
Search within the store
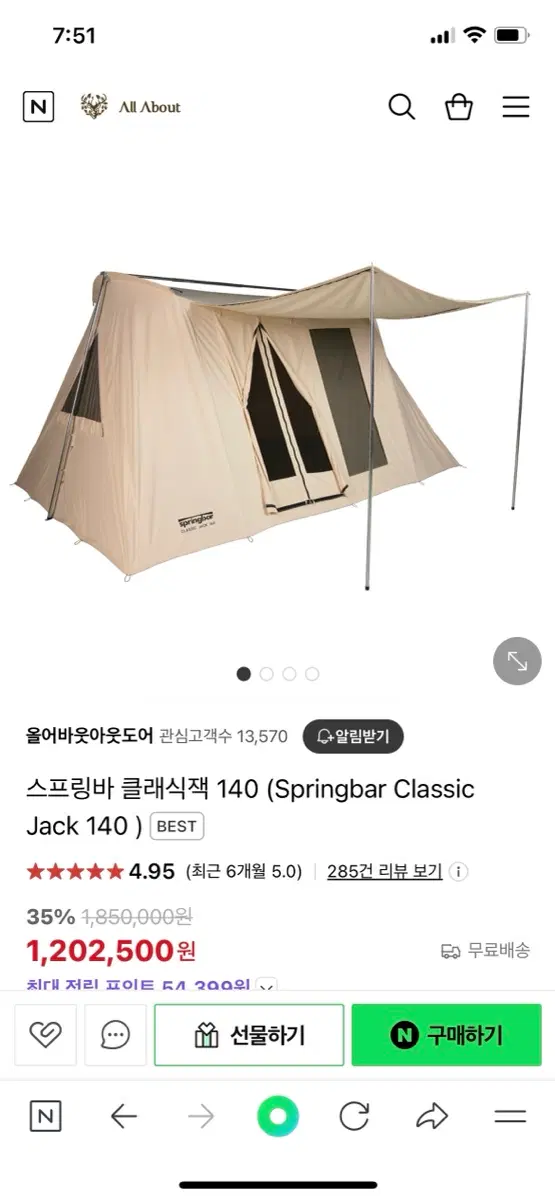[401, 107]
